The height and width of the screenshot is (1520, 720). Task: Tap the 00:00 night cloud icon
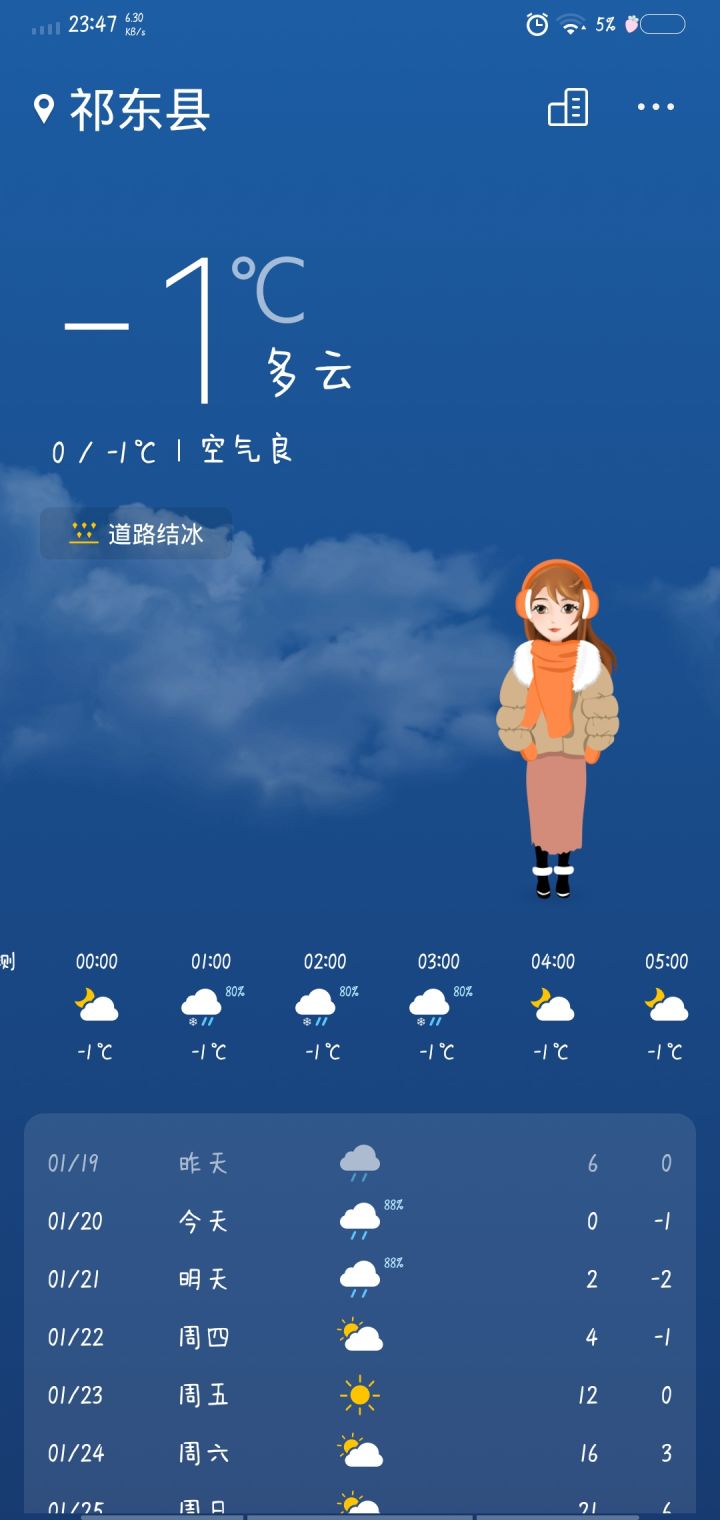[x=96, y=1007]
